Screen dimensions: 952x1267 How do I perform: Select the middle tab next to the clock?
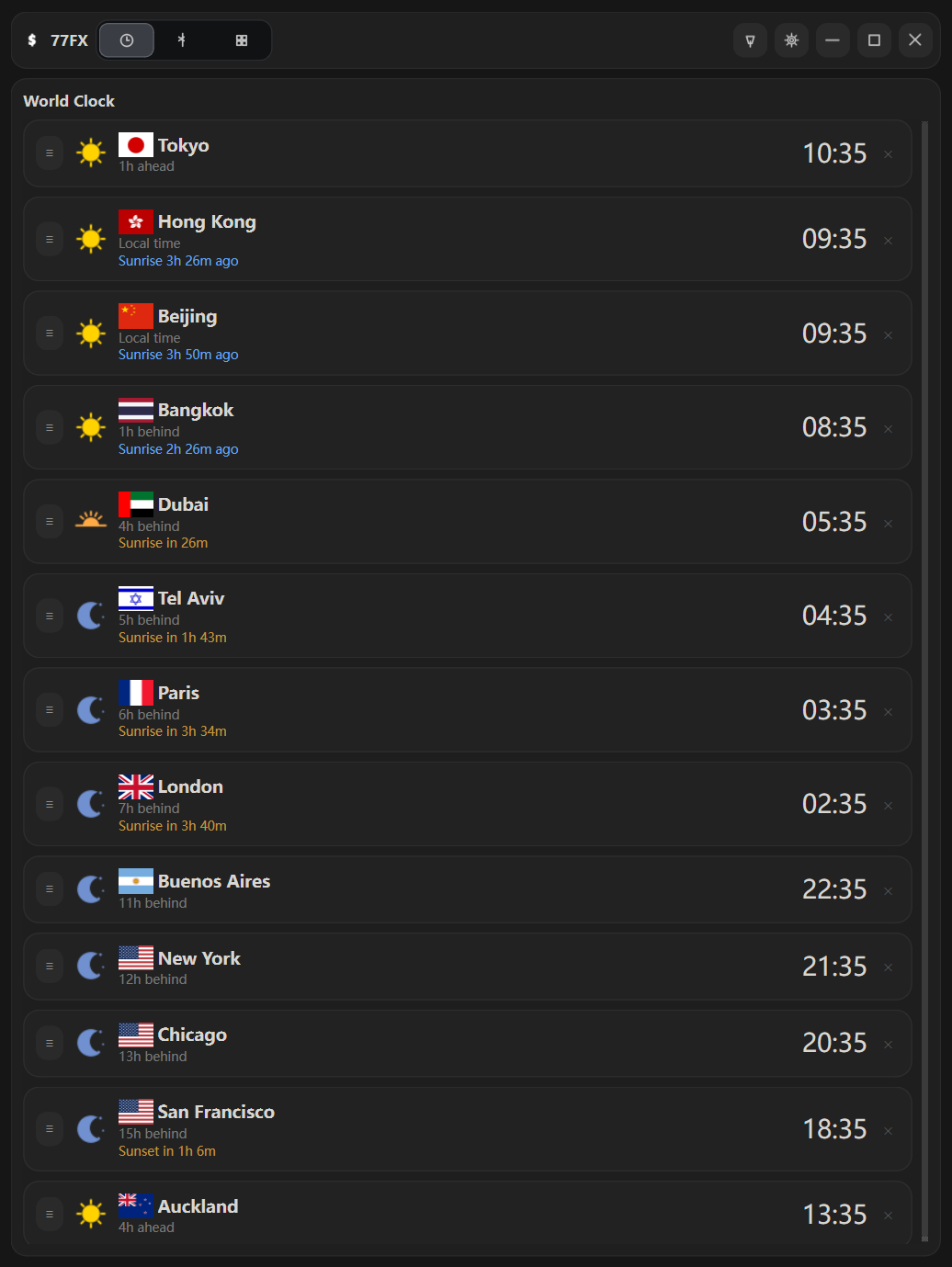pos(182,40)
